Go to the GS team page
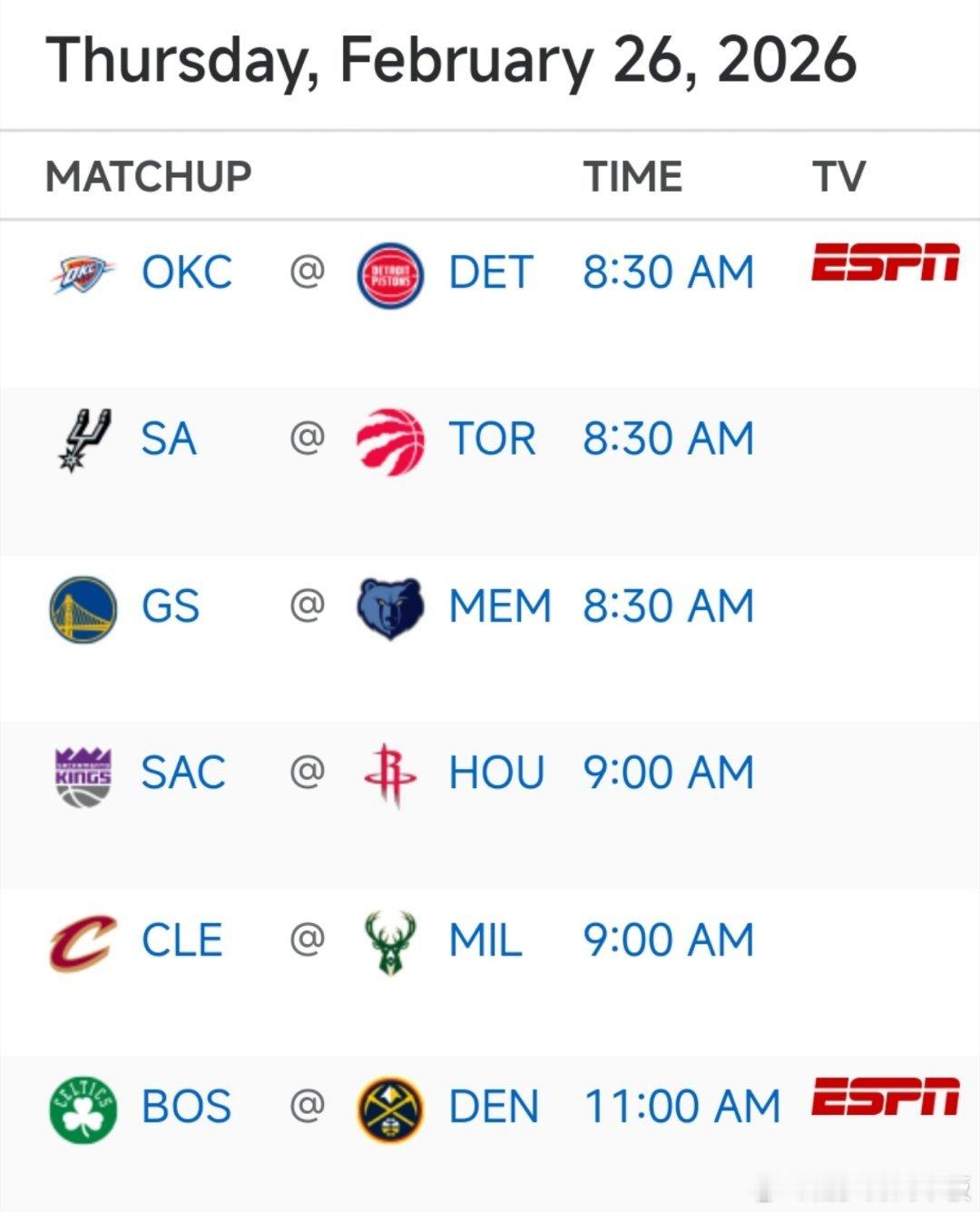 (171, 606)
